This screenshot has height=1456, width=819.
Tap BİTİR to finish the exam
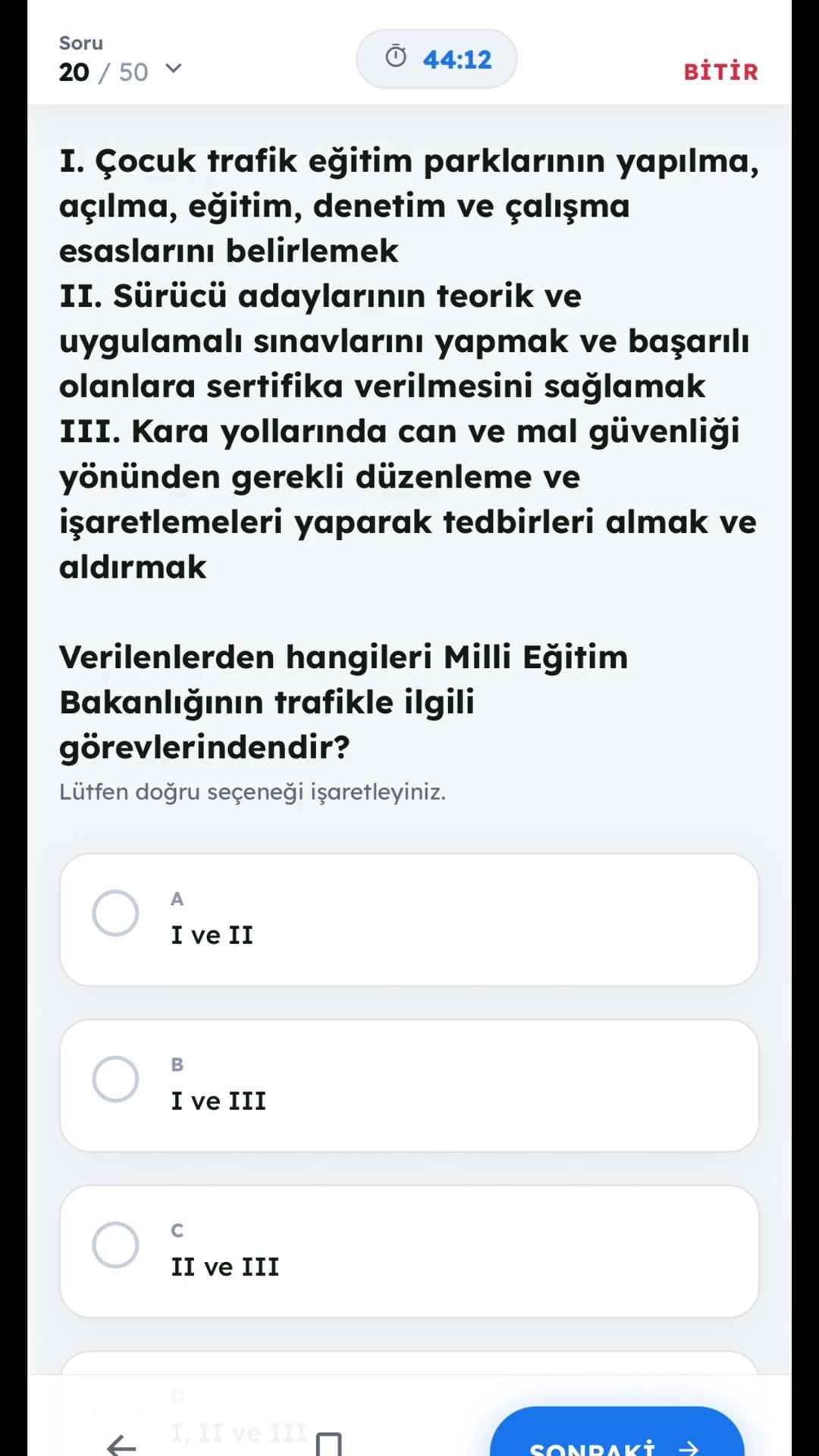coord(720,71)
